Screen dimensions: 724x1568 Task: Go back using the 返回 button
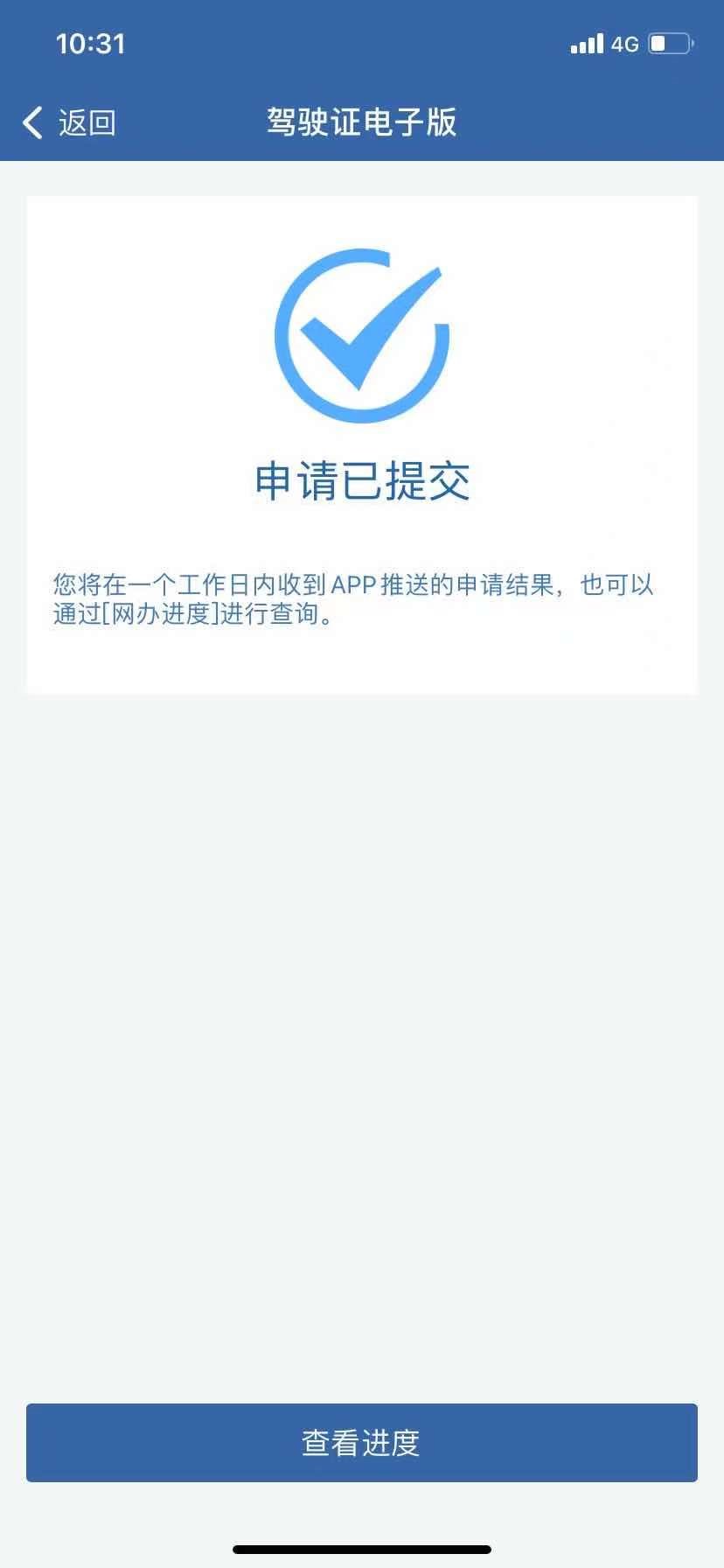click(x=70, y=122)
